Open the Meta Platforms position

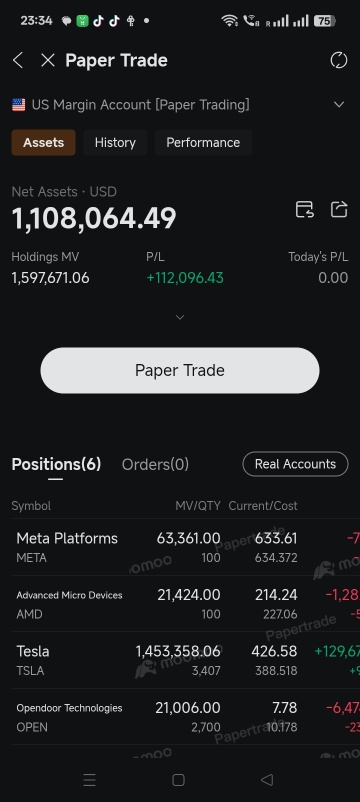(180, 547)
